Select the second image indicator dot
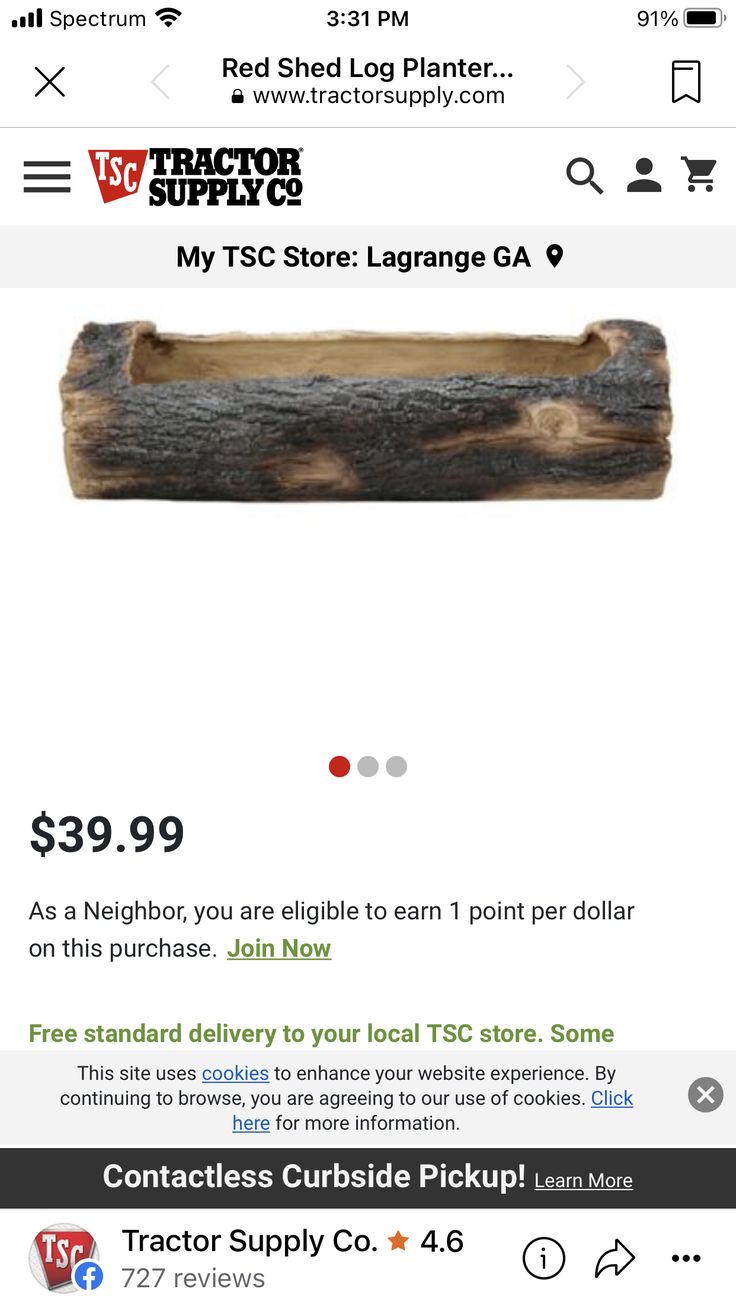This screenshot has height=1308, width=736. pyautogui.click(x=368, y=767)
